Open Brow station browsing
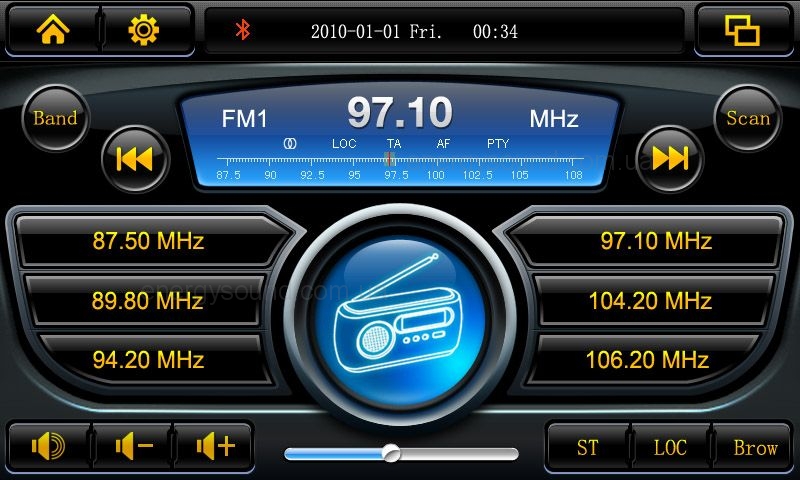Viewport: 800px width, 480px height. pyautogui.click(x=755, y=447)
